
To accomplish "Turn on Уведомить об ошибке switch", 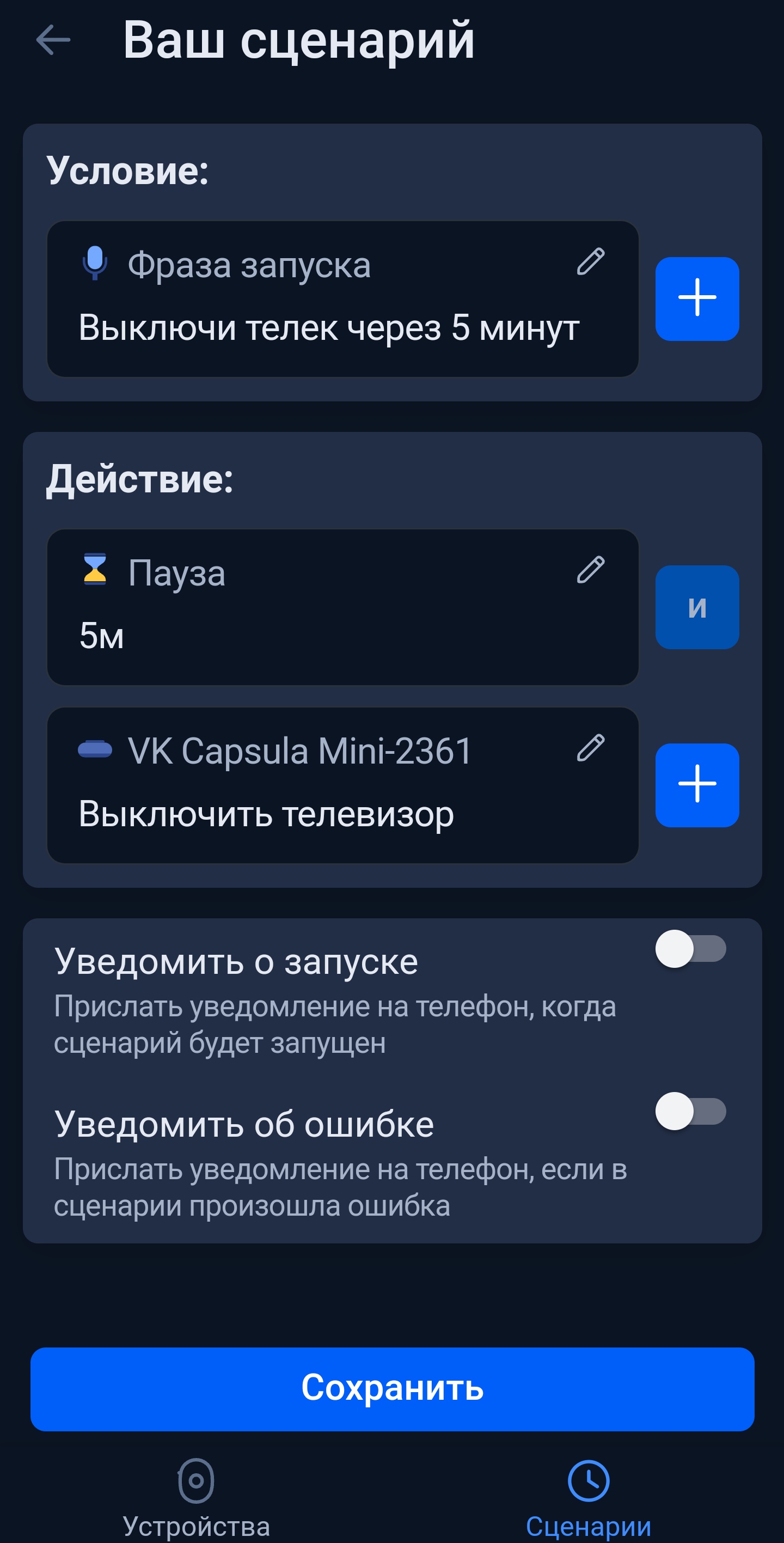I will pos(690,1111).
